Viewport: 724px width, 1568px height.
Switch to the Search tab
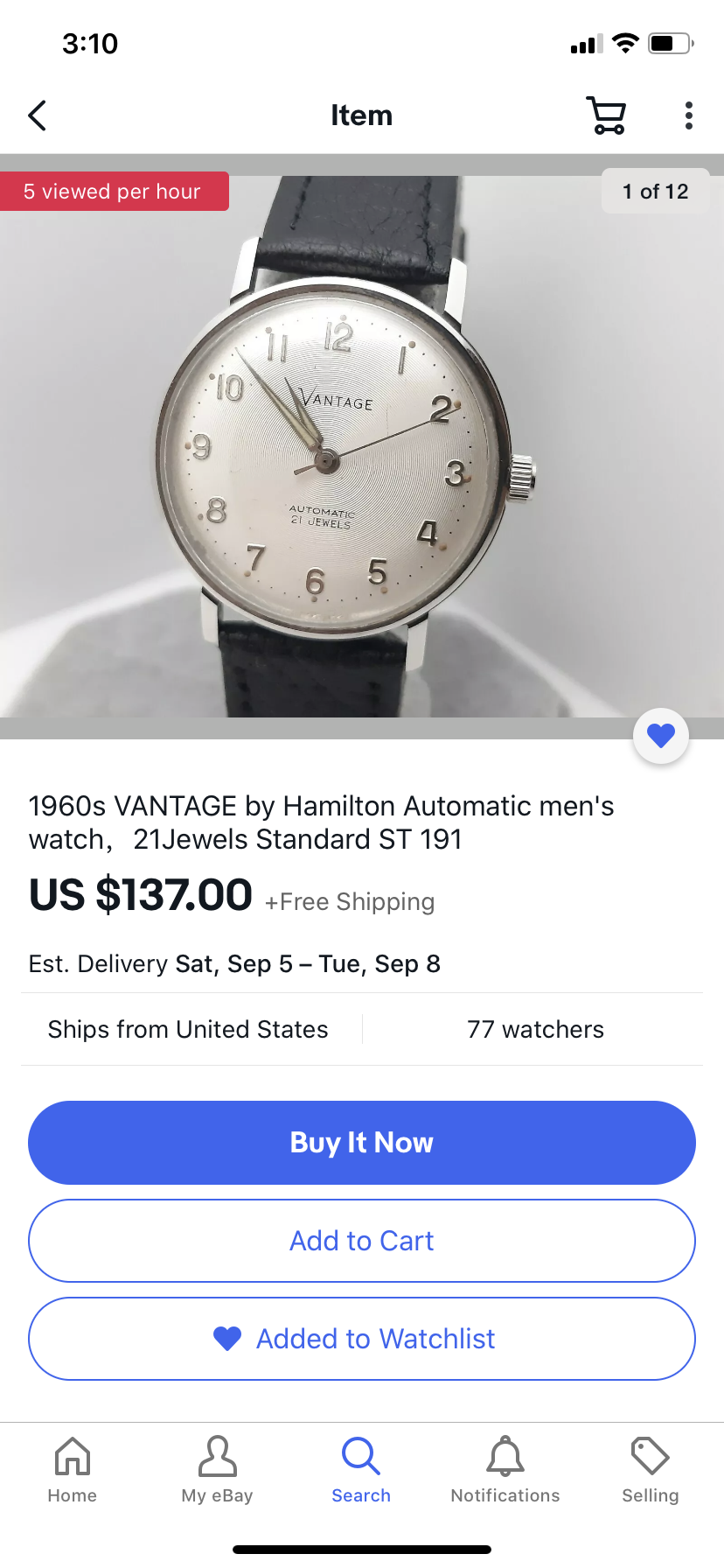(x=361, y=1470)
